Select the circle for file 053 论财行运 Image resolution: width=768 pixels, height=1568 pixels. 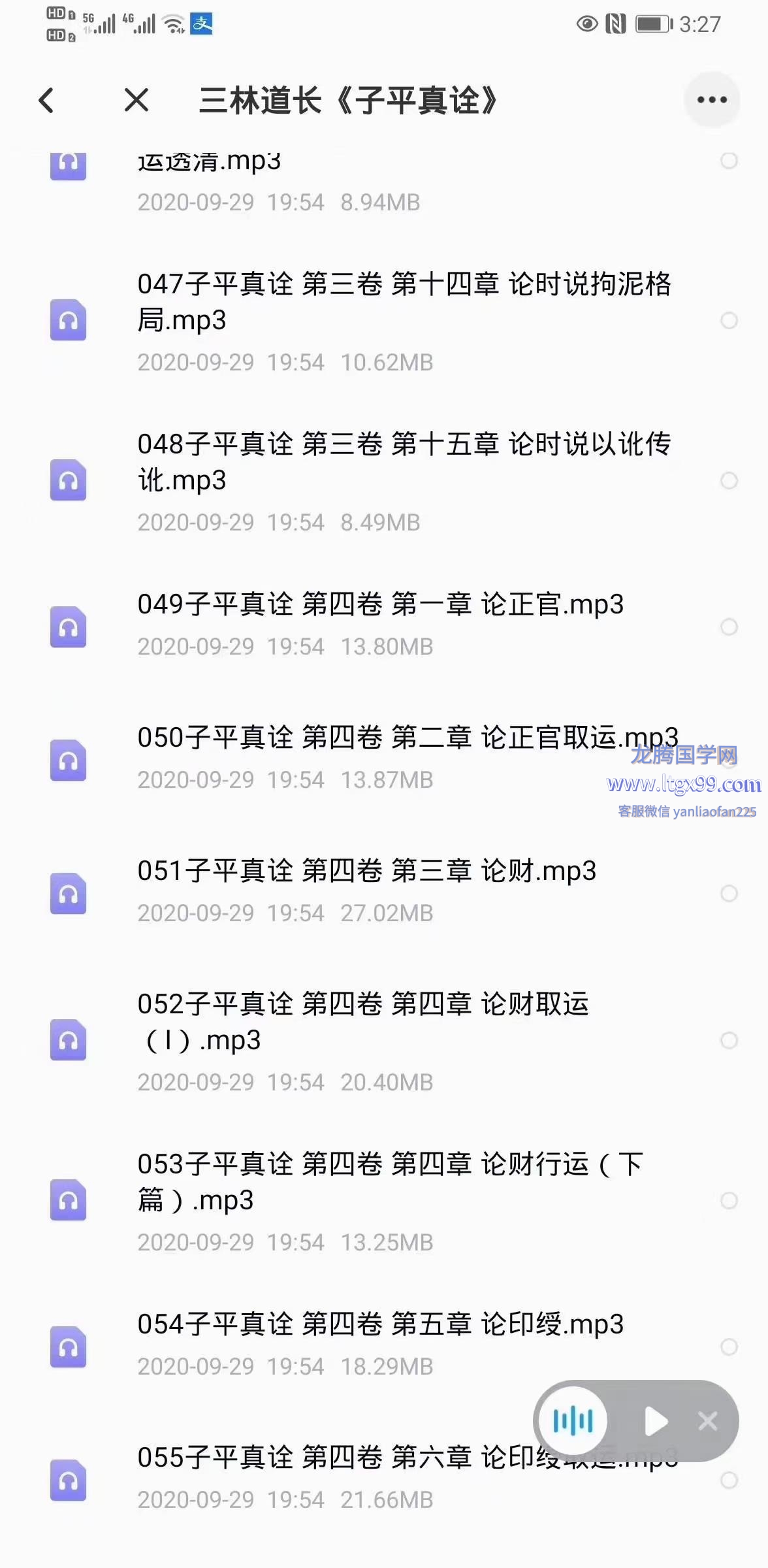pos(729,1201)
